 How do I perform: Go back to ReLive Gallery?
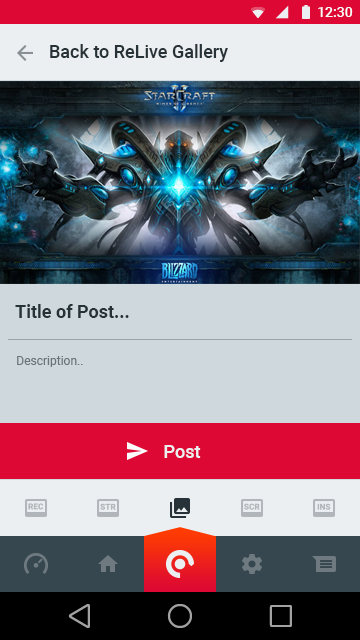click(x=25, y=53)
